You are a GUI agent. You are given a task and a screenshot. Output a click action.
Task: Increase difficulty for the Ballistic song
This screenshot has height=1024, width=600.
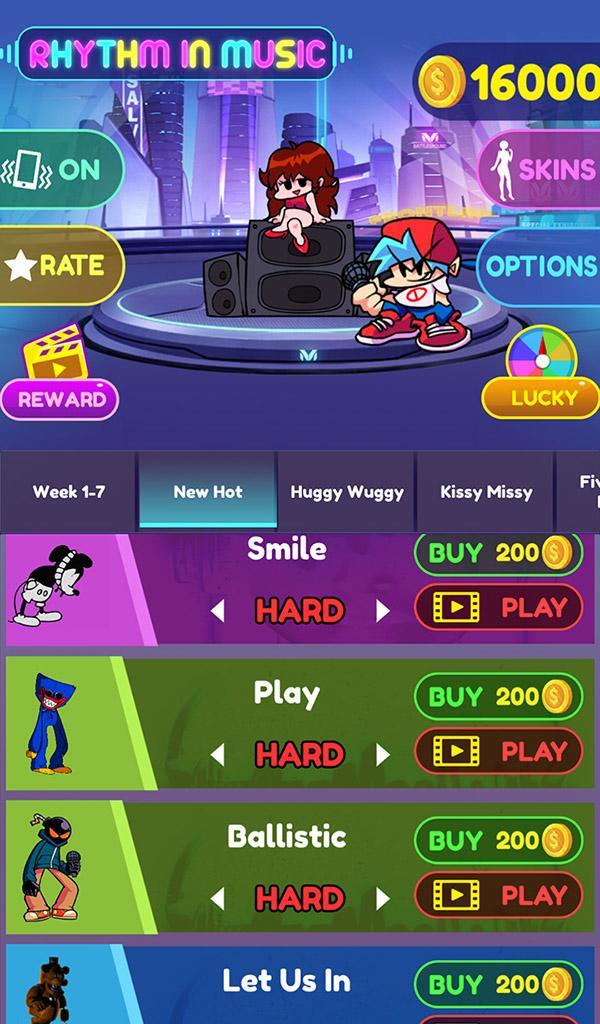coord(382,899)
